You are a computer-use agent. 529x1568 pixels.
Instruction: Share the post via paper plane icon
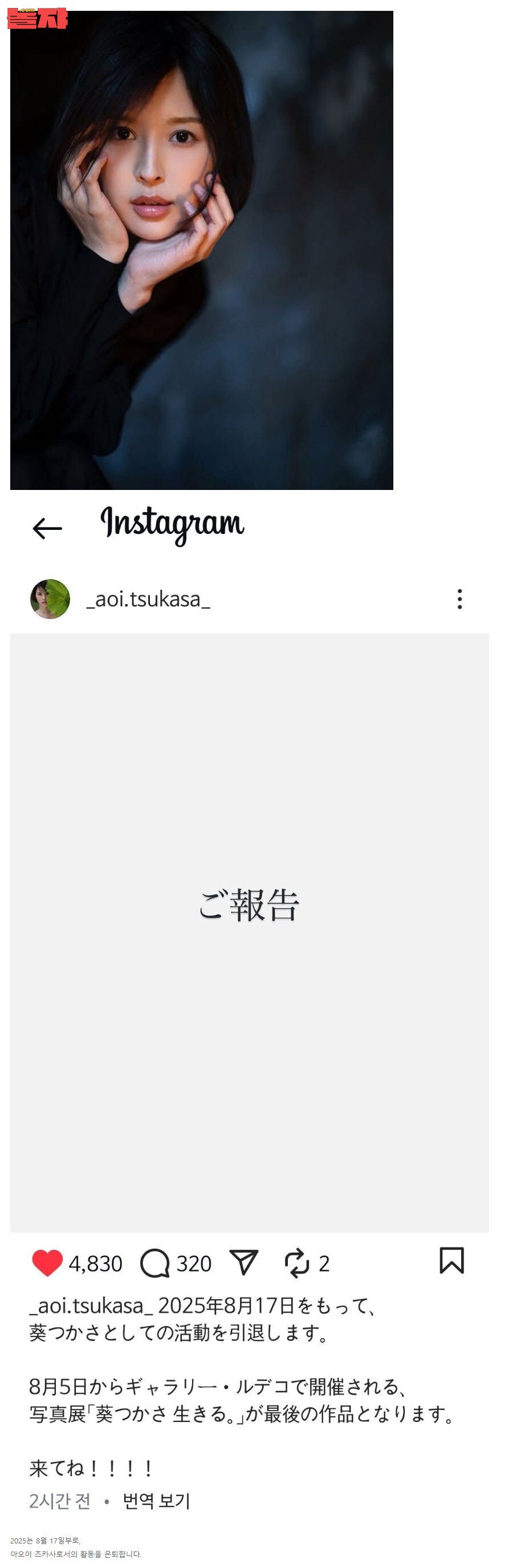pyautogui.click(x=244, y=1262)
